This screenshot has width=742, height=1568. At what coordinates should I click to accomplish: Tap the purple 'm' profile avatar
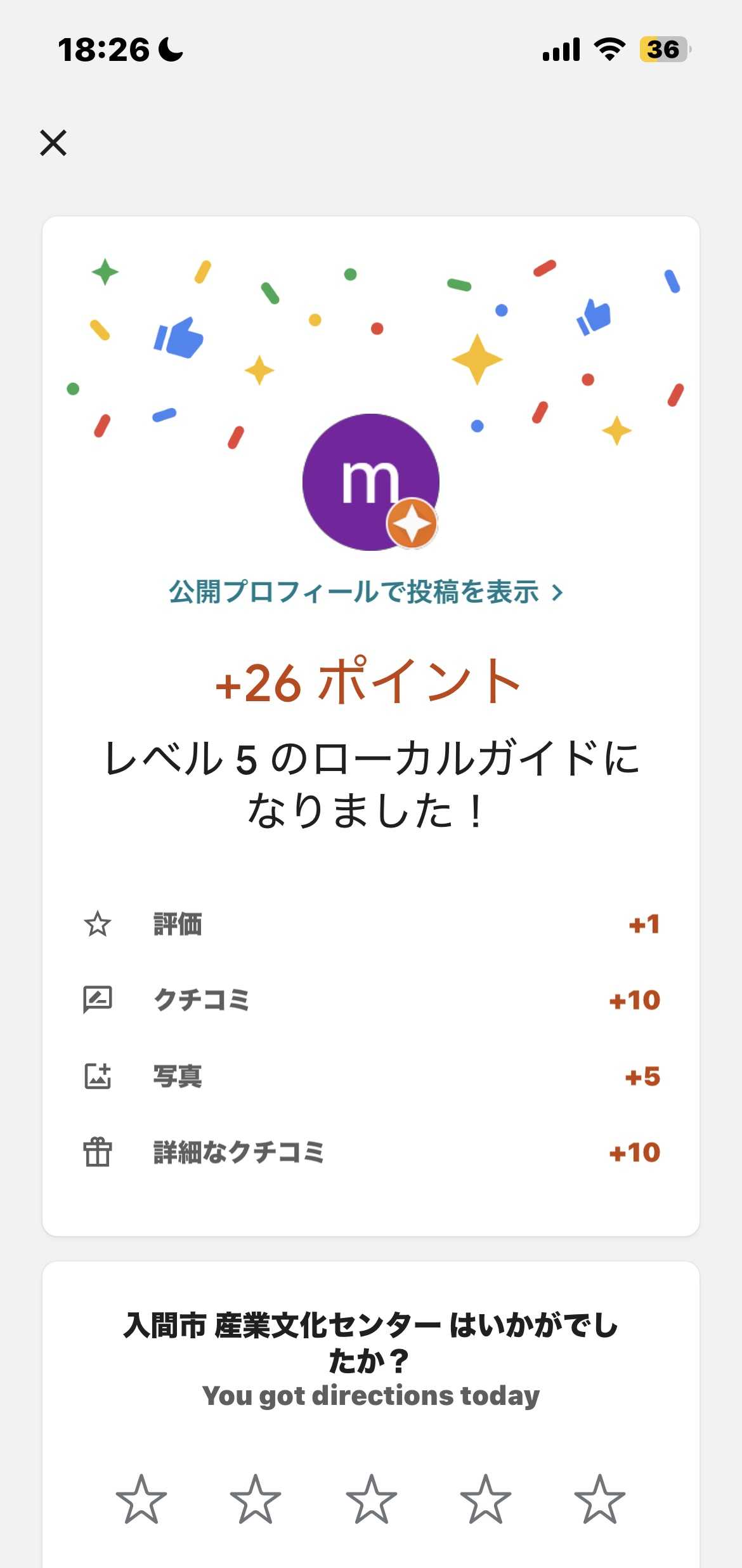click(370, 482)
